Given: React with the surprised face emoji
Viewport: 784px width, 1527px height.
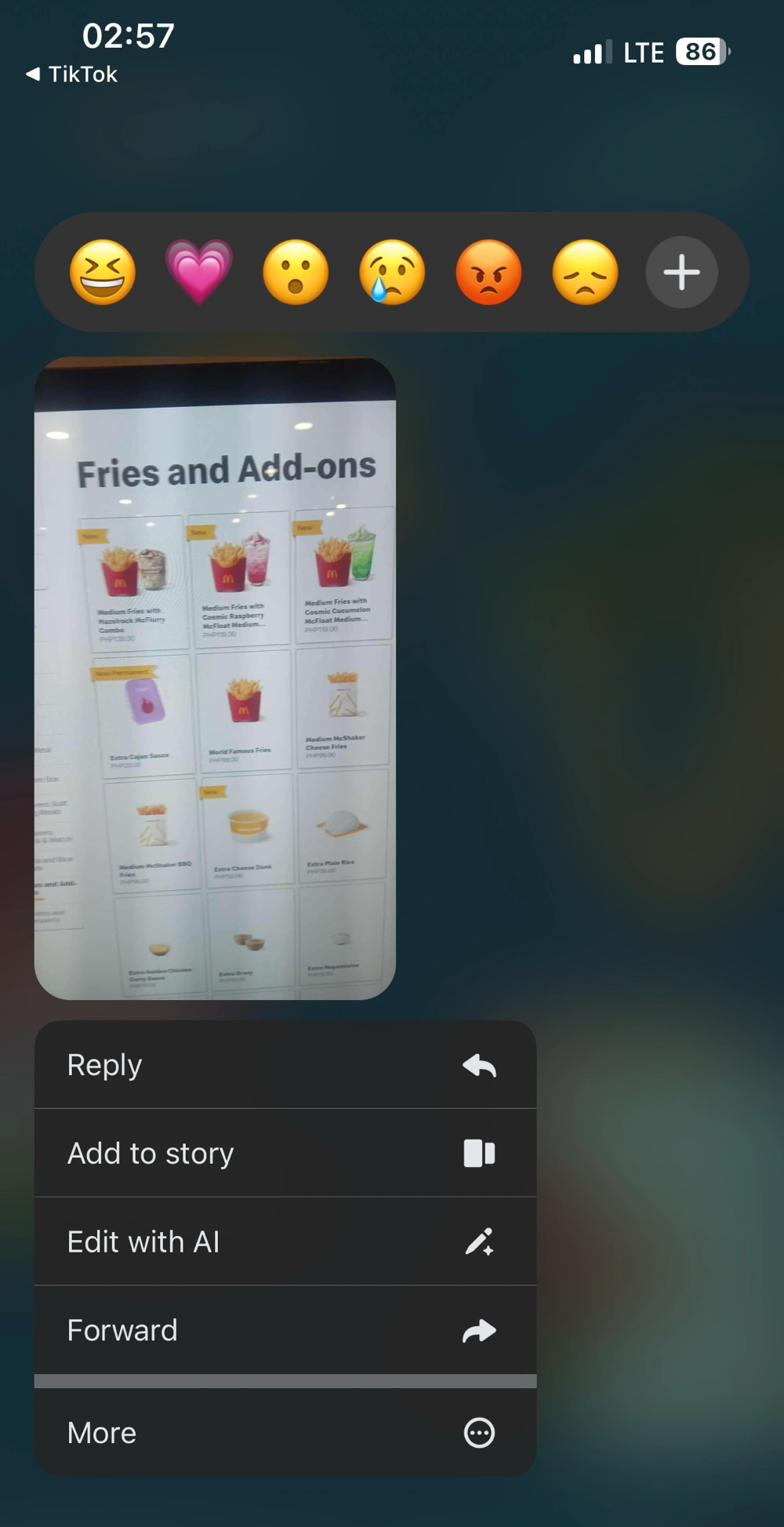Looking at the screenshot, I should tap(296, 272).
